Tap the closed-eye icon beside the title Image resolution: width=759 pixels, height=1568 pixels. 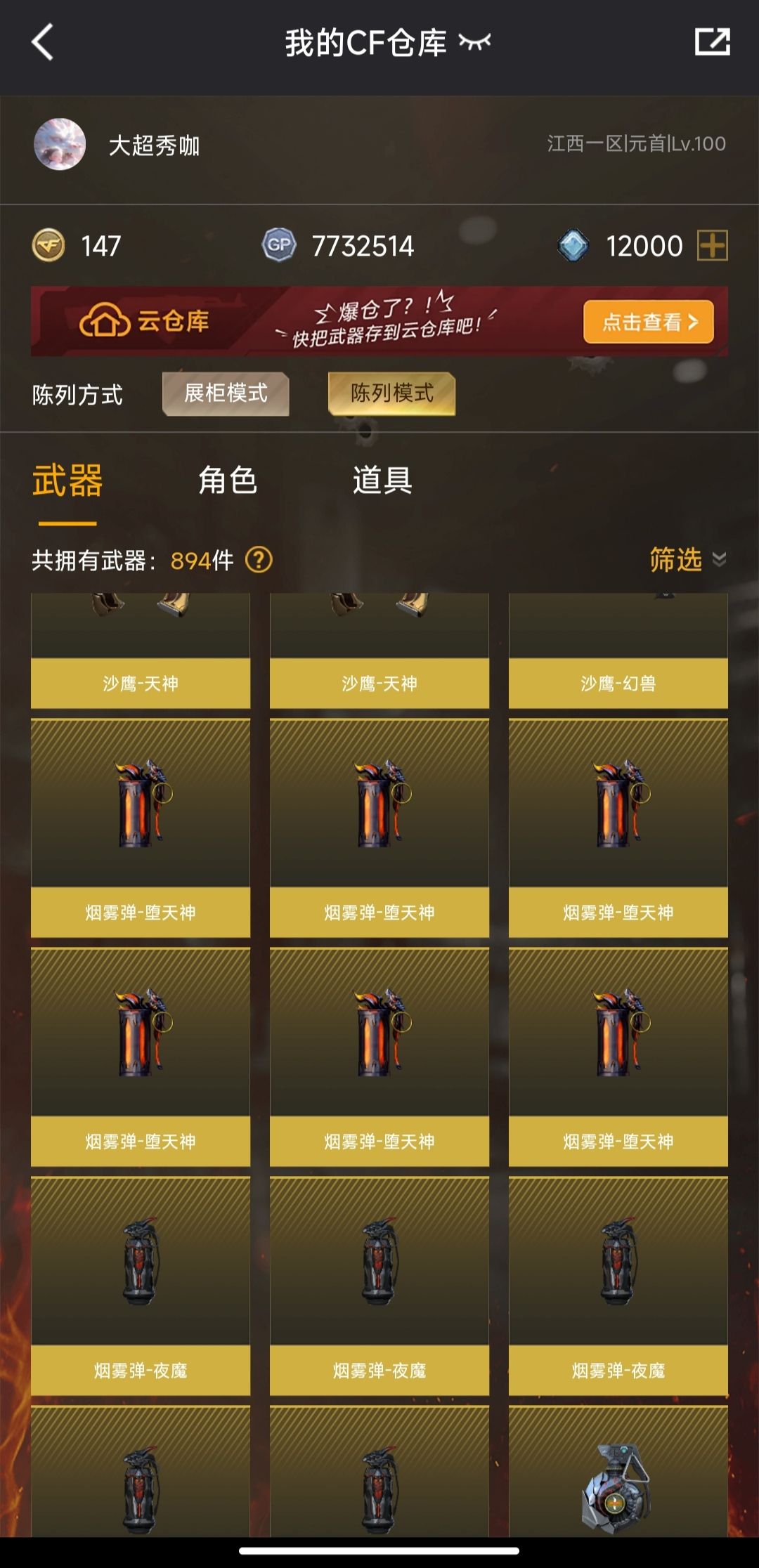click(x=474, y=42)
